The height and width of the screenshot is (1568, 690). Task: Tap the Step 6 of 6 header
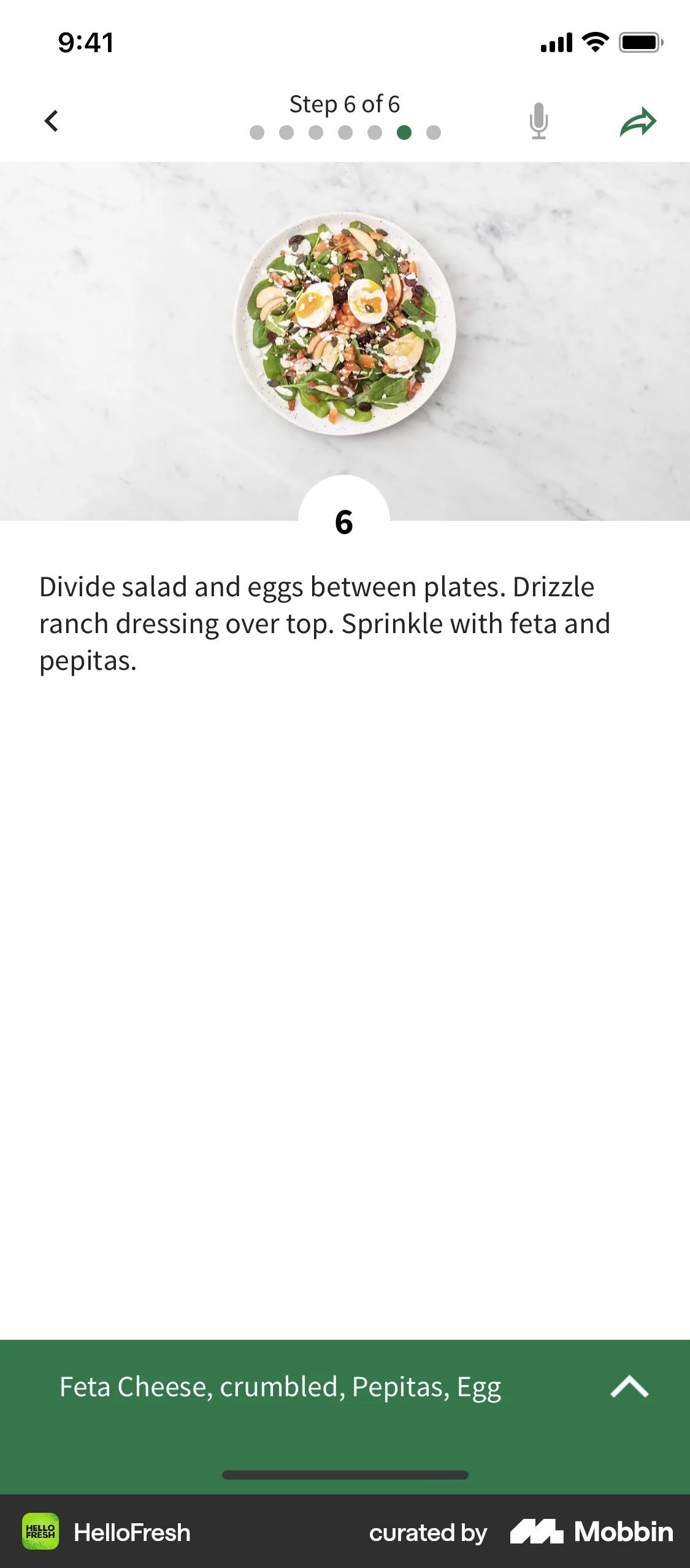pos(345,104)
